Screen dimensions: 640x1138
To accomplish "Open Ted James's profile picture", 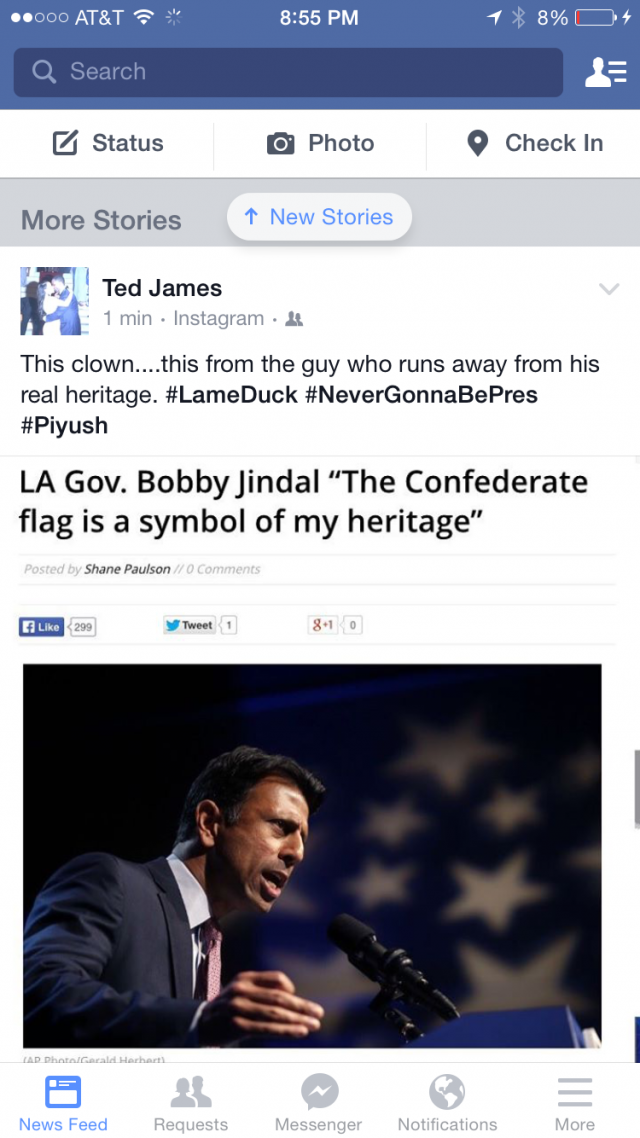I will coord(54,300).
